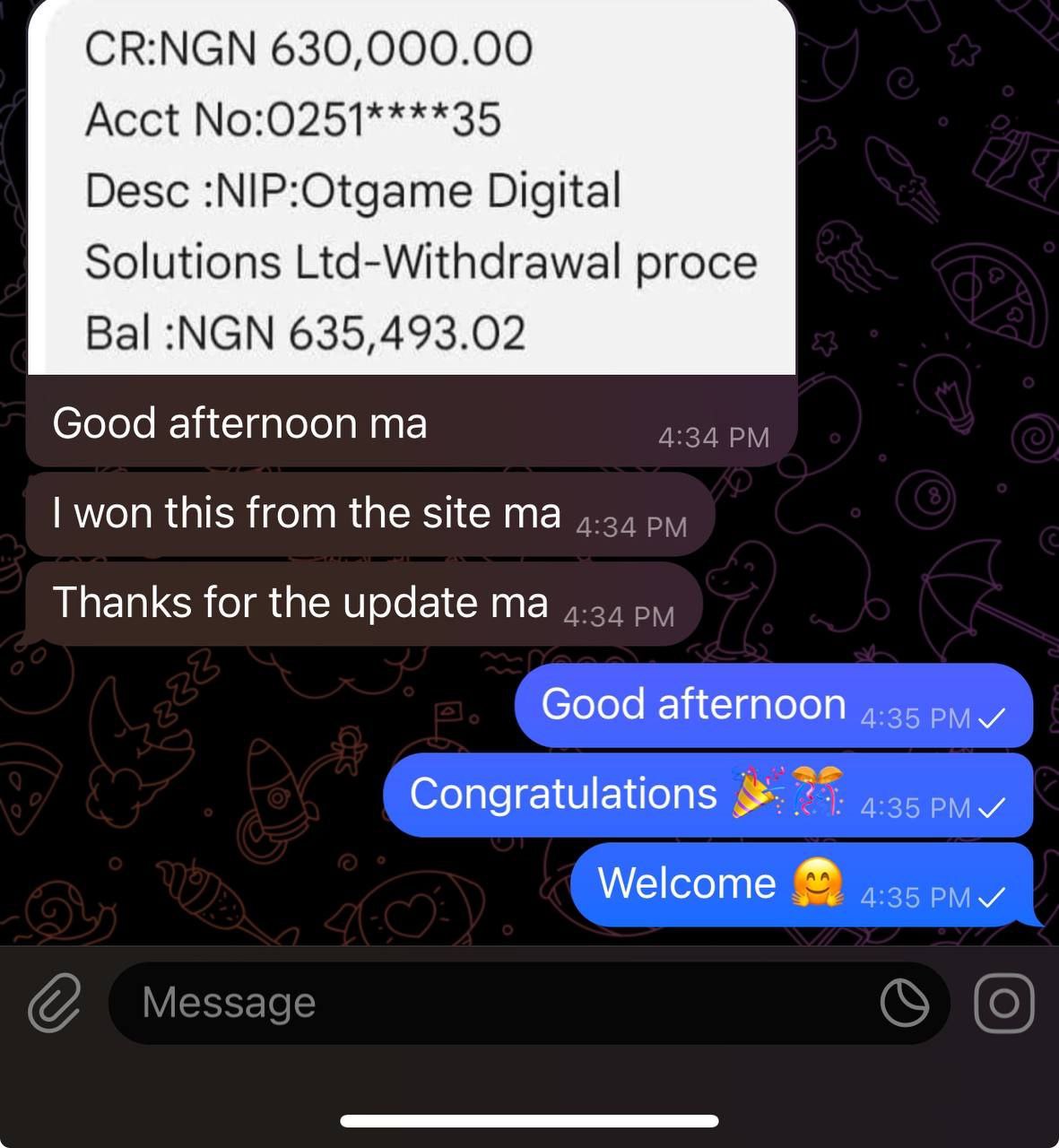The image size is (1059, 1148).
Task: Open the sticker panel icon
Action: (x=904, y=1002)
